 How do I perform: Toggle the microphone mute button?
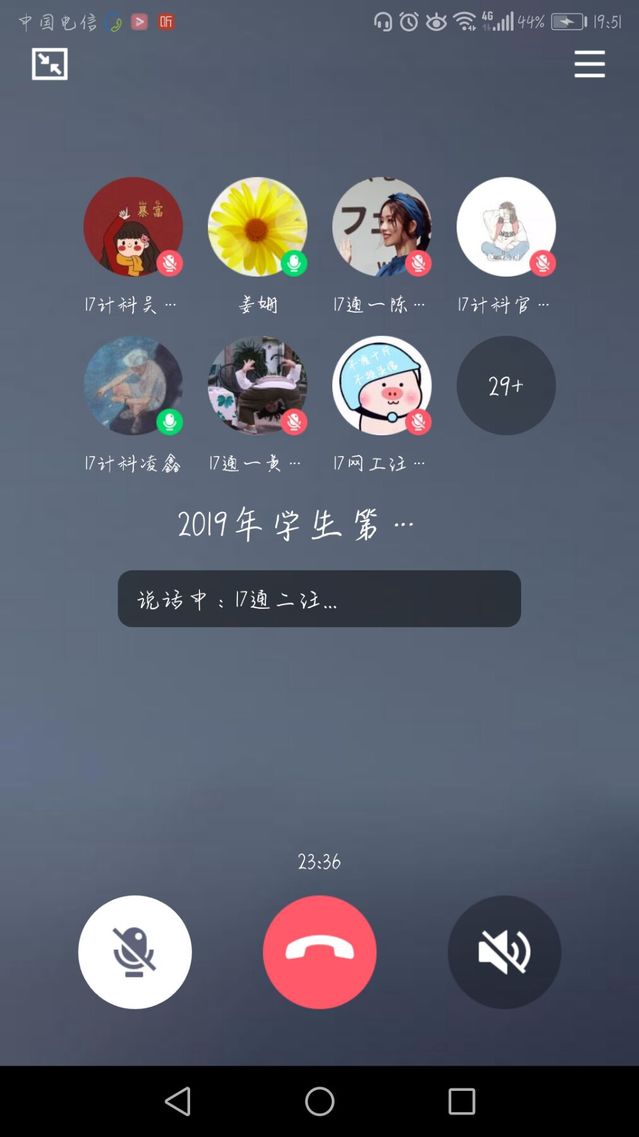pyautogui.click(x=135, y=952)
